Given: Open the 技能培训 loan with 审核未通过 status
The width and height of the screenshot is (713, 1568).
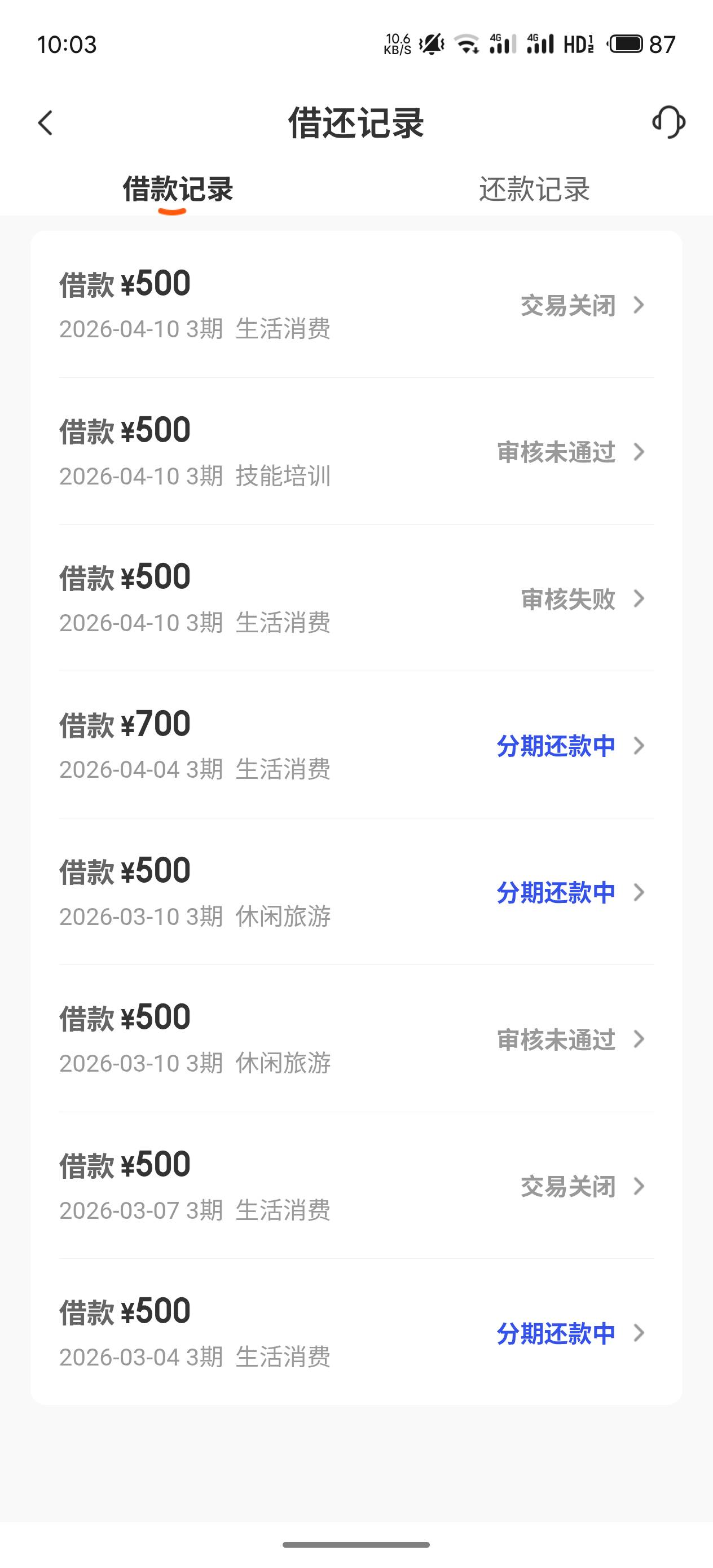Looking at the screenshot, I should pyautogui.click(x=356, y=451).
